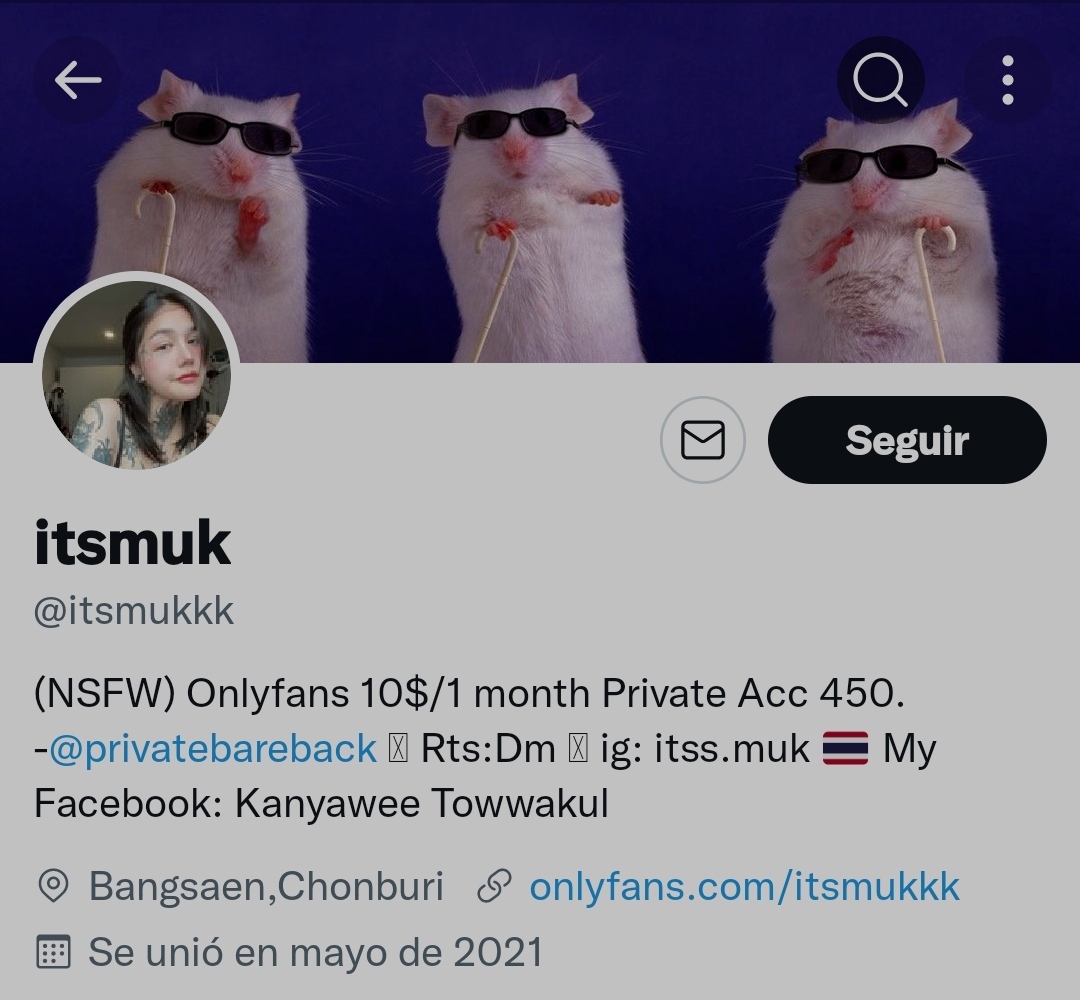Follow the account with Seguir button

pyautogui.click(x=907, y=440)
